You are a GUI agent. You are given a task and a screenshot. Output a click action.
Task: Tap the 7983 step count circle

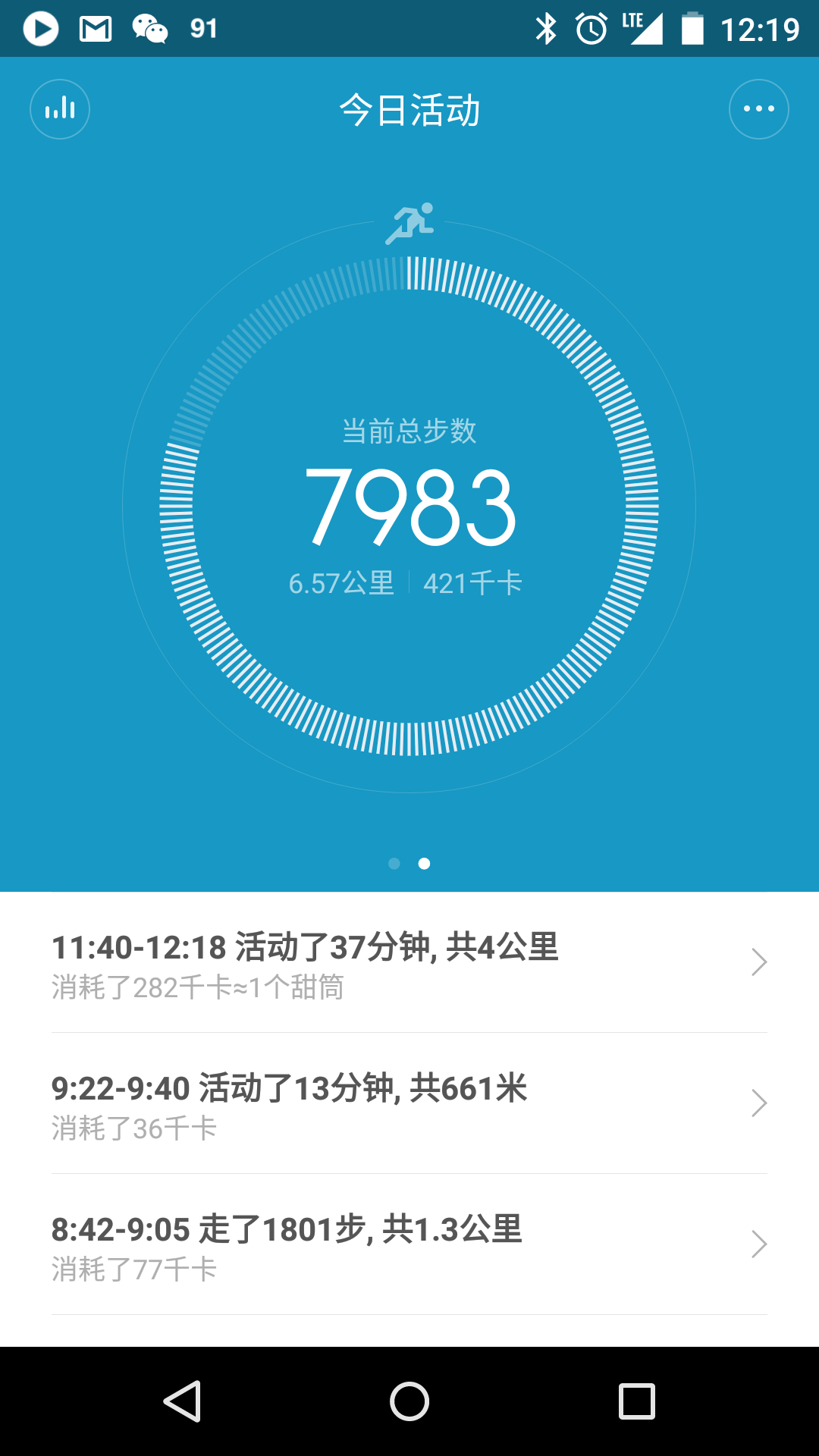pos(409,506)
